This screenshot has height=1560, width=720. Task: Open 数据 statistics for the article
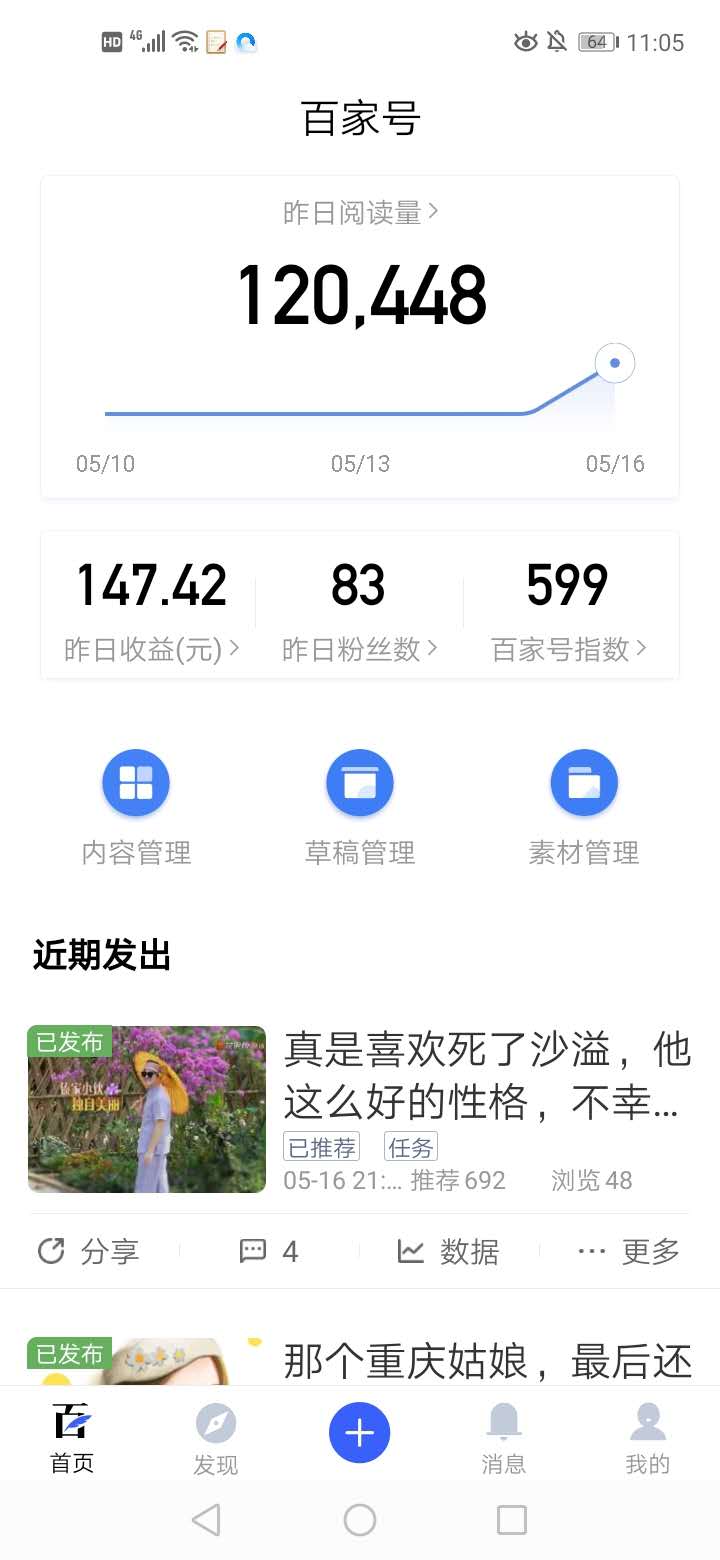point(448,1251)
